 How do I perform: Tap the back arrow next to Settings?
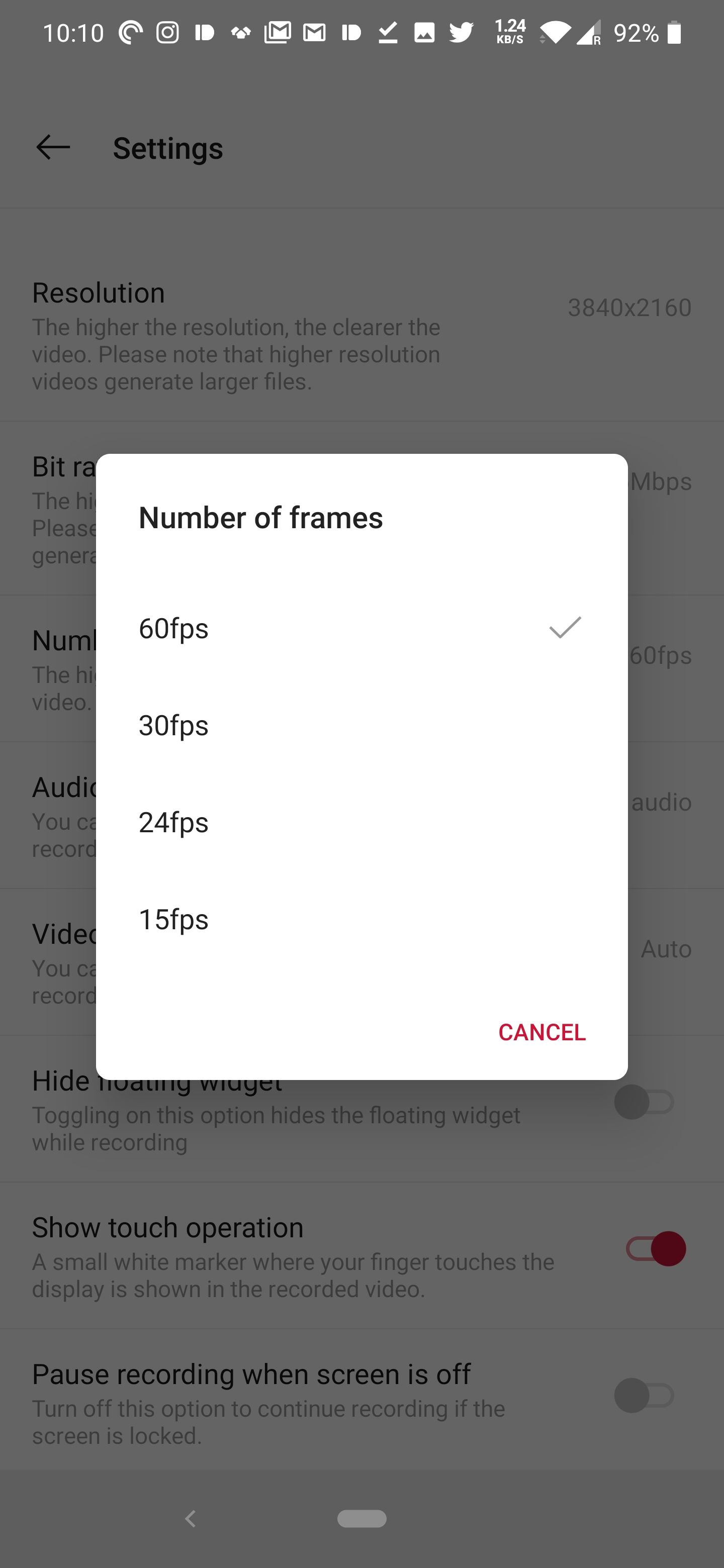click(52, 148)
